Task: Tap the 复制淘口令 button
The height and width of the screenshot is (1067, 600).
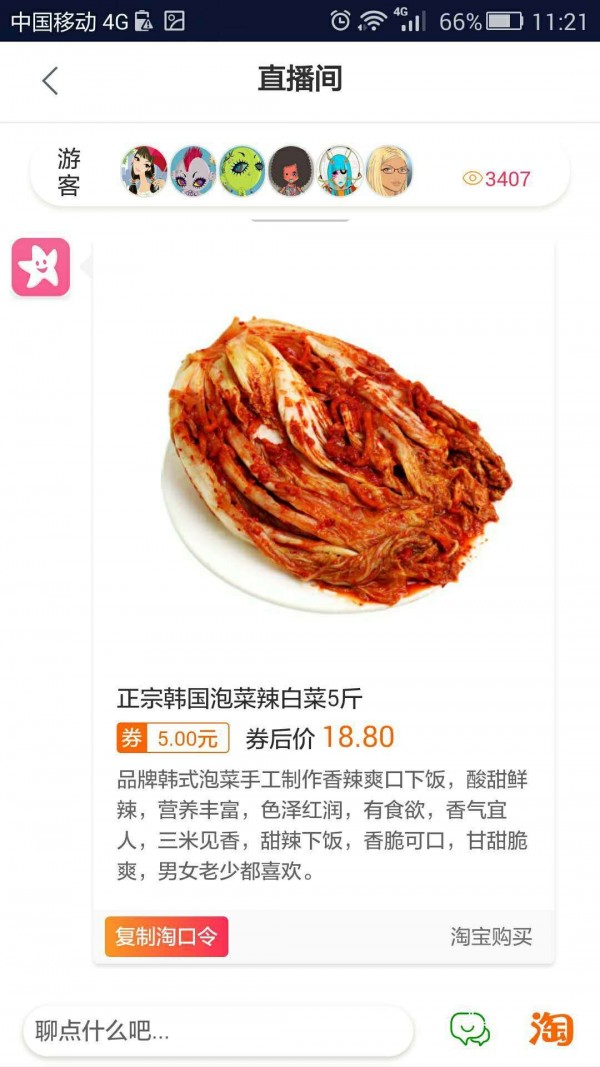Action: [166, 937]
